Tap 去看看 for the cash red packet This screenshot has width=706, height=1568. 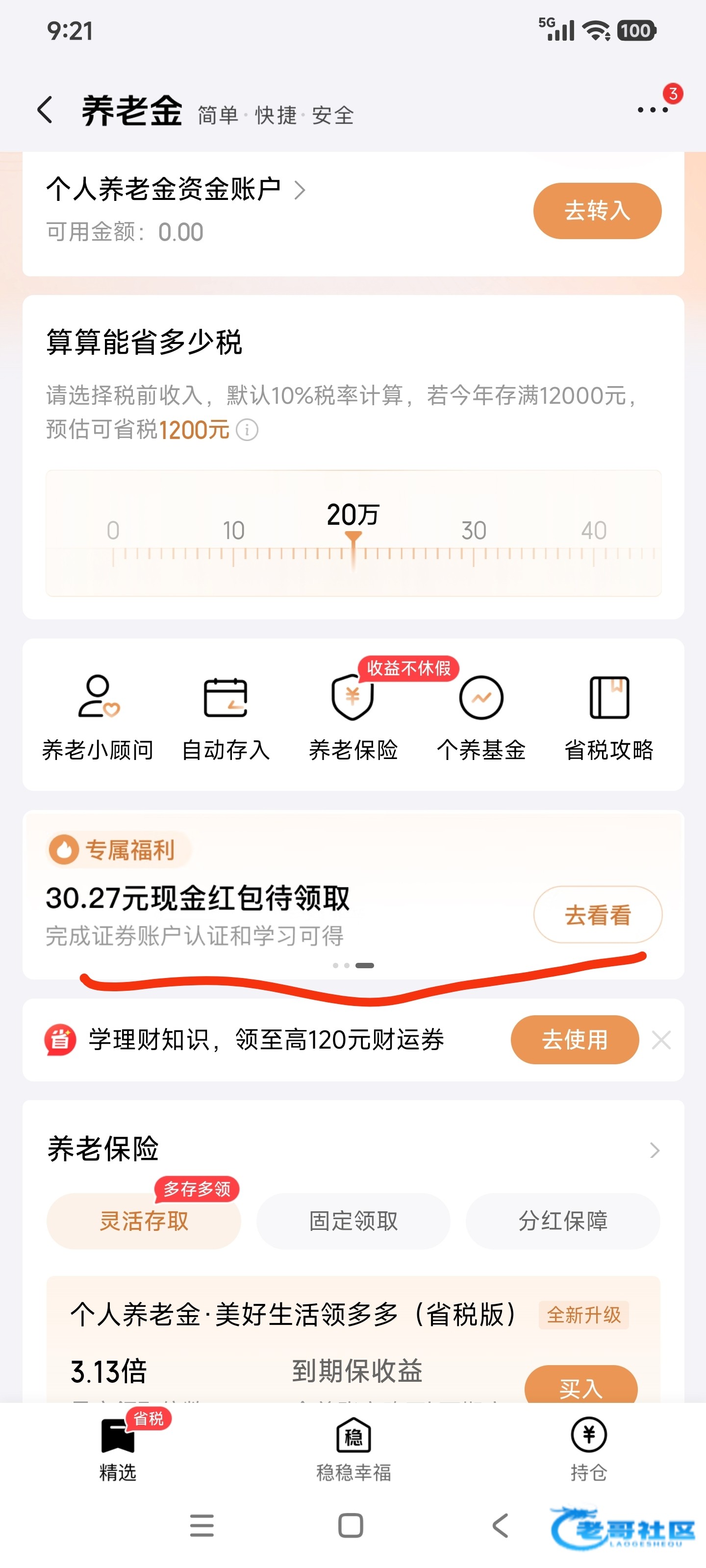pos(597,914)
